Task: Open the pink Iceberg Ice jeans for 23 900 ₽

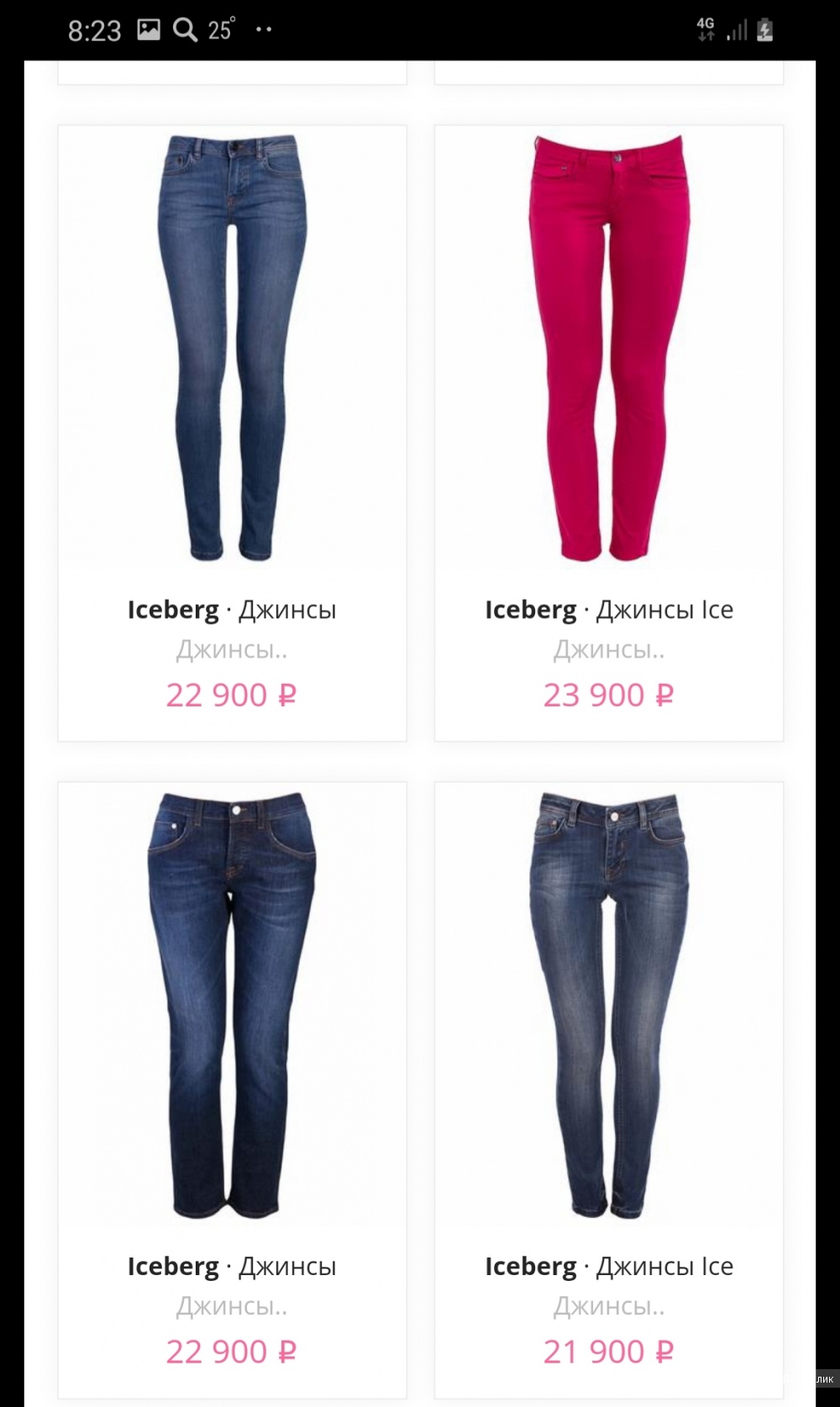Action: pos(608,349)
